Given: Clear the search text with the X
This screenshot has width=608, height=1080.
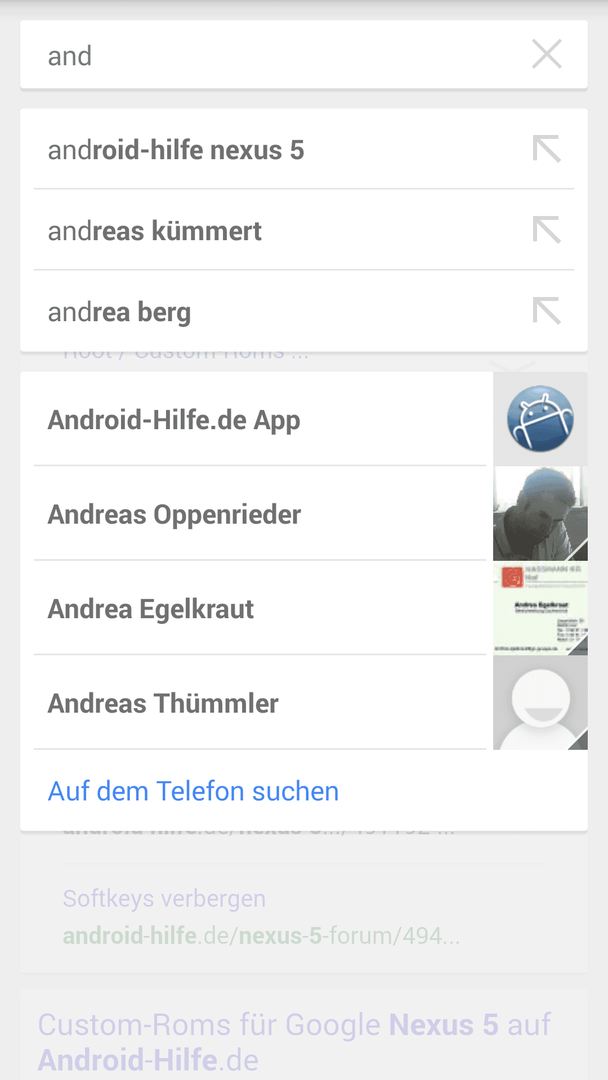Looking at the screenshot, I should pyautogui.click(x=547, y=54).
